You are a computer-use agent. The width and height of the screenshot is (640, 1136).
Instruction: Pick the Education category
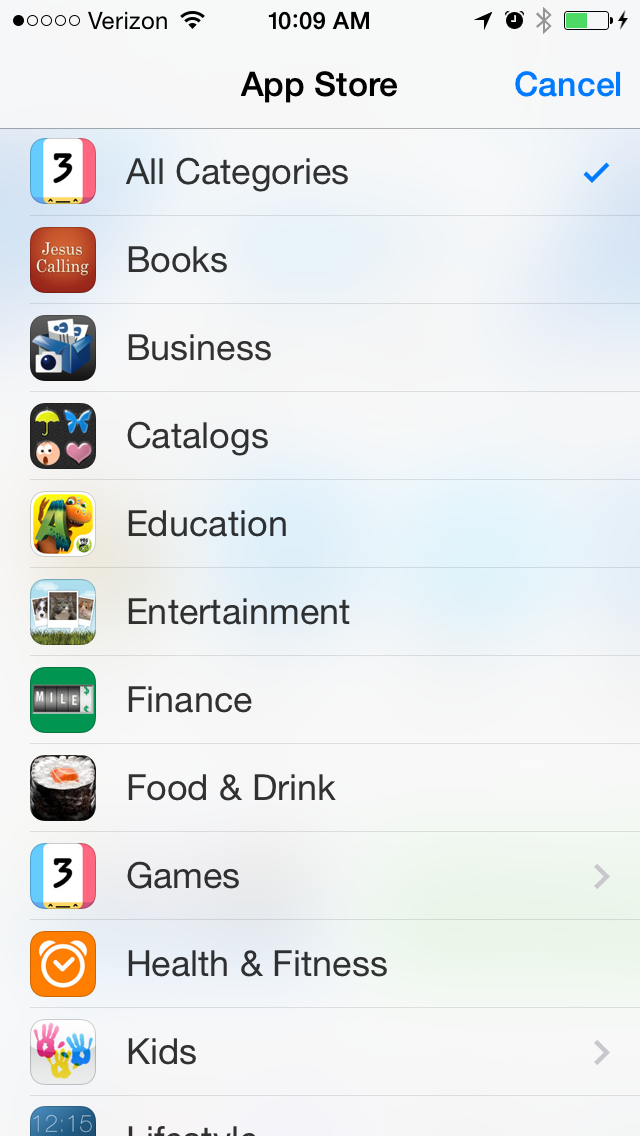click(x=206, y=524)
